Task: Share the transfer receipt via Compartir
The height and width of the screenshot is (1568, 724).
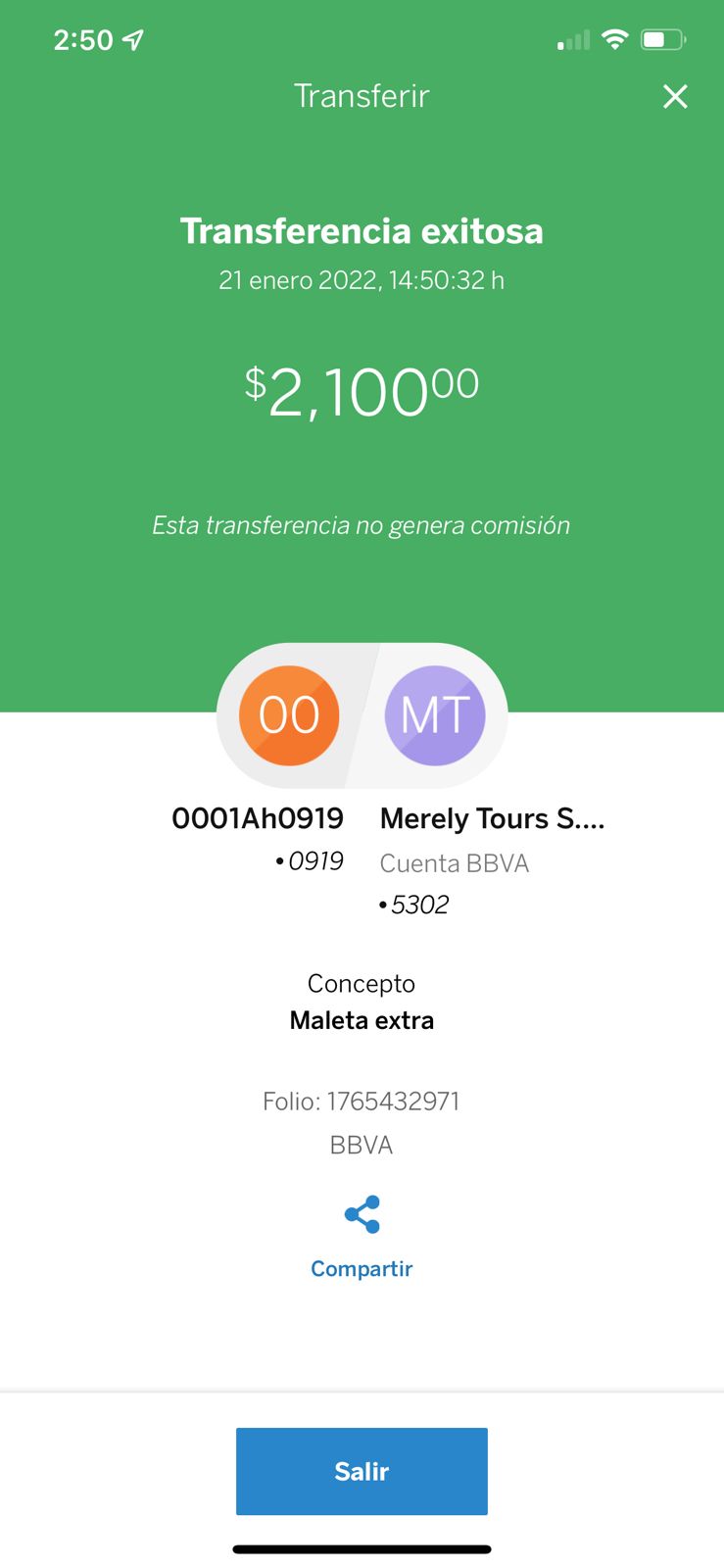Action: point(362,1238)
